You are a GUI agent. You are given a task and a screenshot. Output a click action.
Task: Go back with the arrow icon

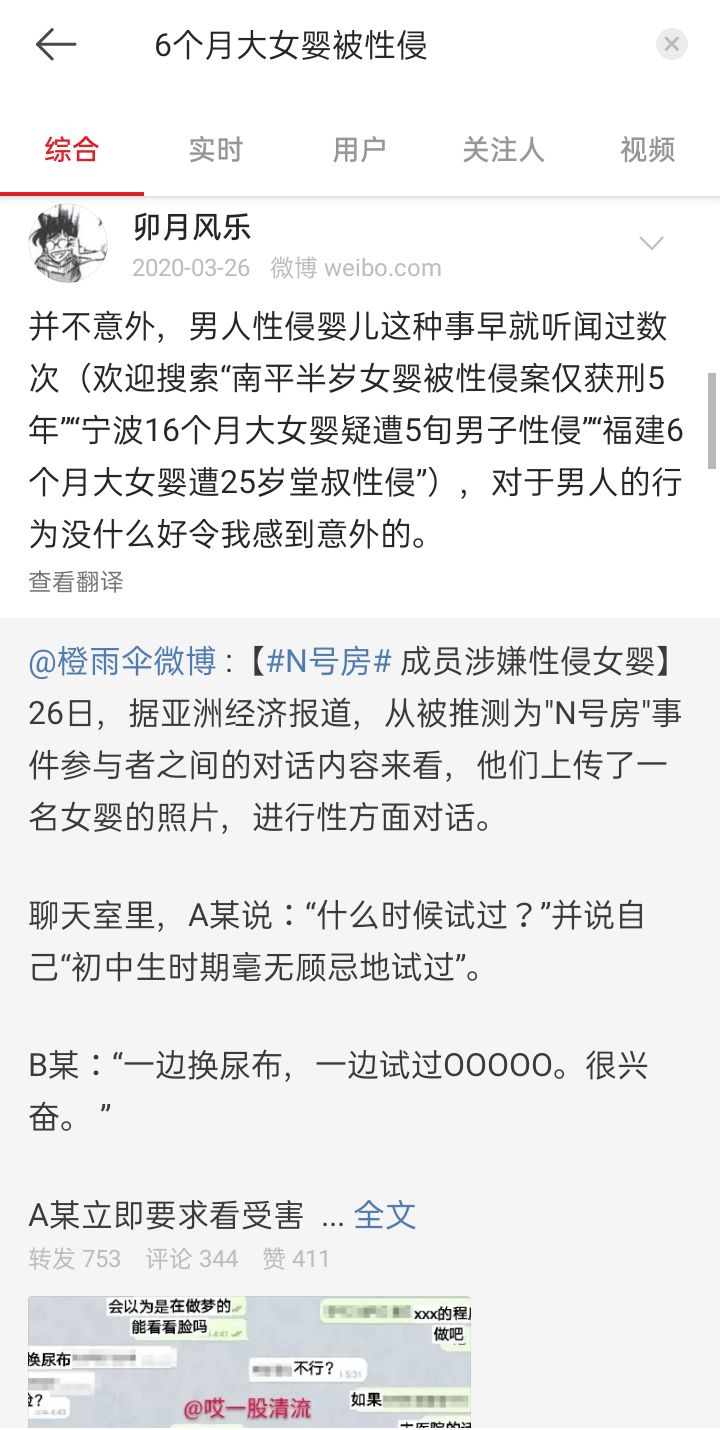pos(56,45)
